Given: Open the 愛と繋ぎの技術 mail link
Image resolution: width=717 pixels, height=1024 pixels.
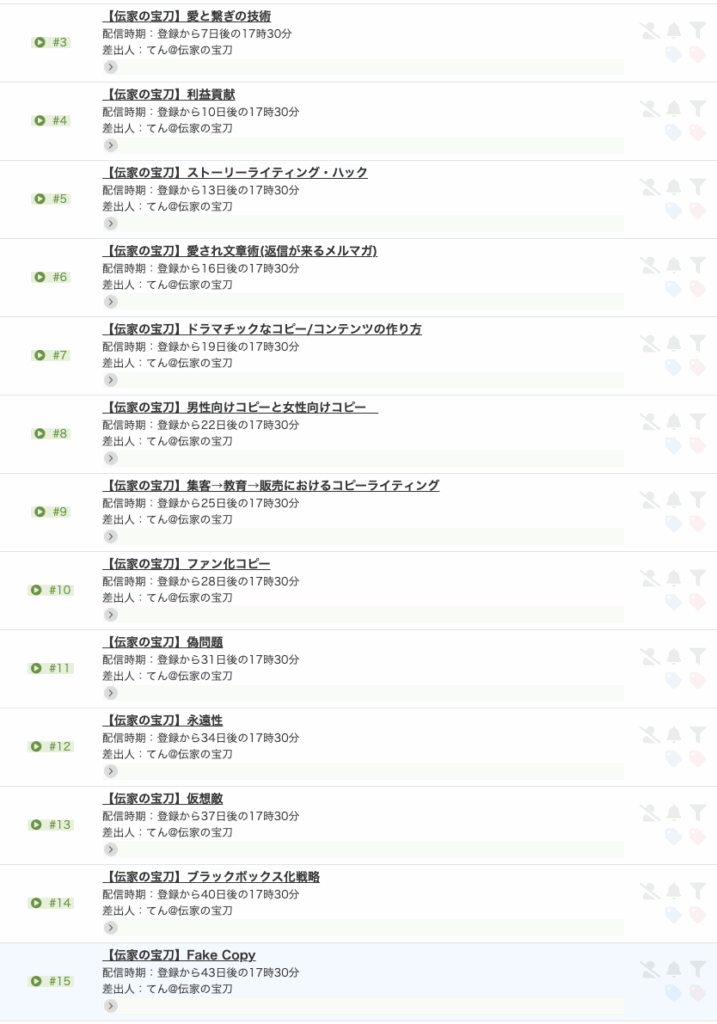Looking at the screenshot, I should 187,16.
